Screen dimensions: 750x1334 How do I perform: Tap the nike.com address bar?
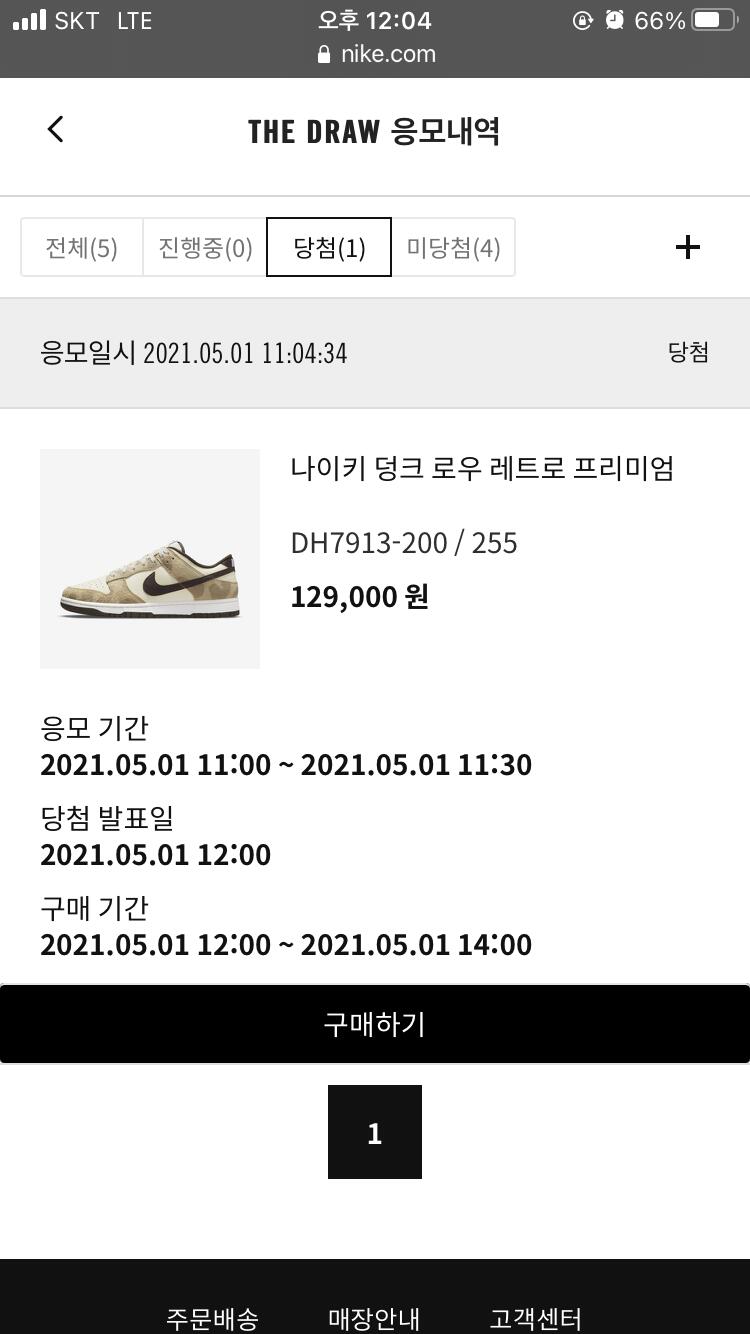[x=376, y=54]
